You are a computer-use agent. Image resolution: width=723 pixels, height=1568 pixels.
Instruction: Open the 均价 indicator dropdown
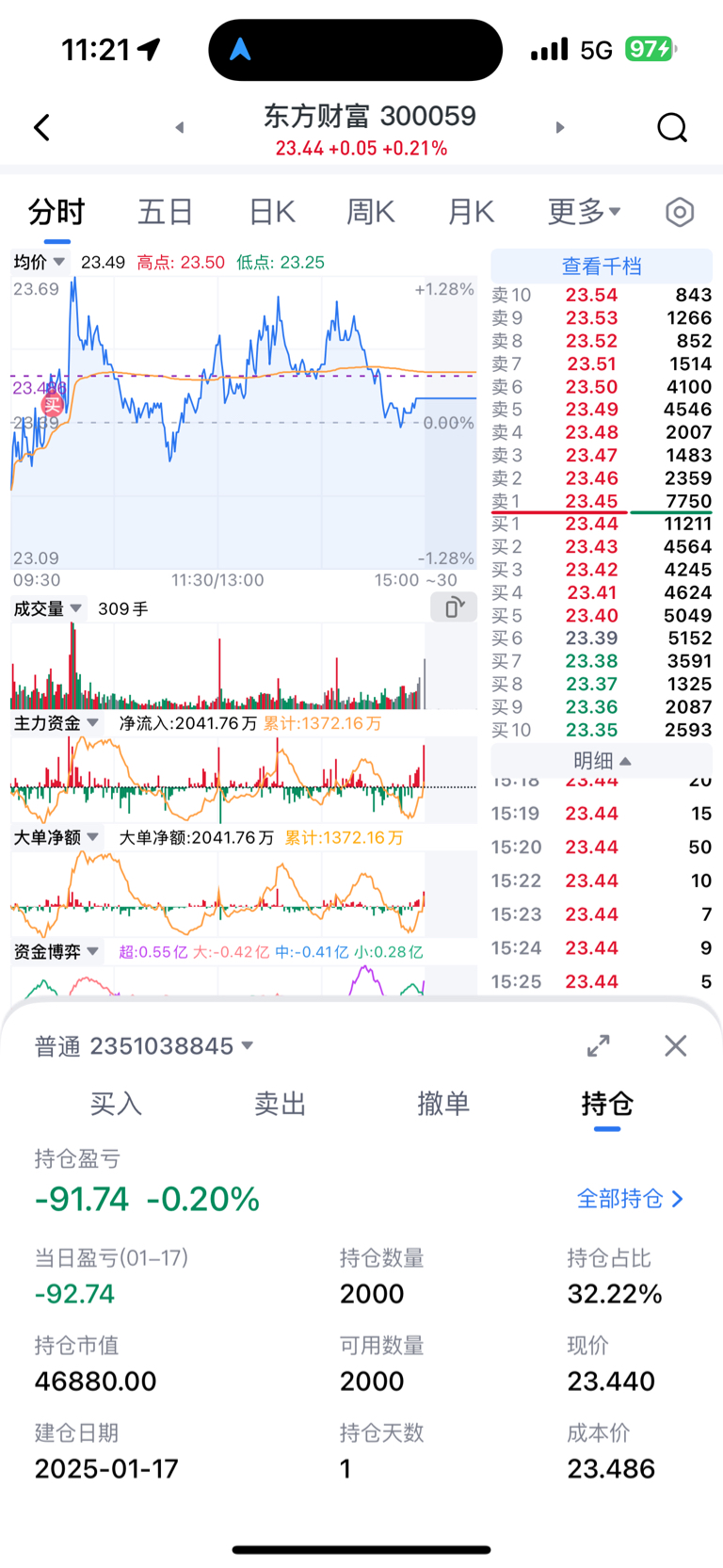[39, 262]
